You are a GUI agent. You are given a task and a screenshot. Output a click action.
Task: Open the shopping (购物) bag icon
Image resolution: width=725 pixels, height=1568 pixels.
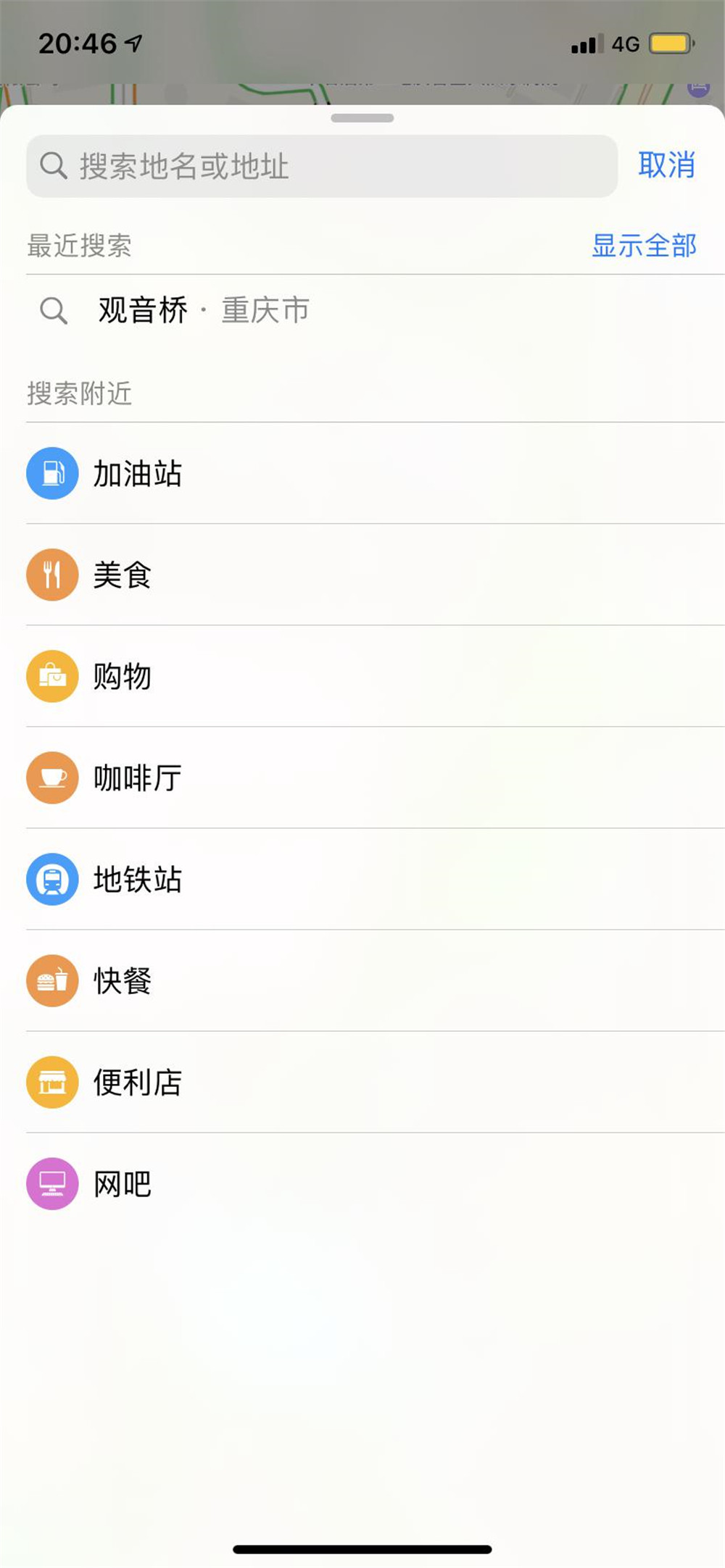point(51,676)
